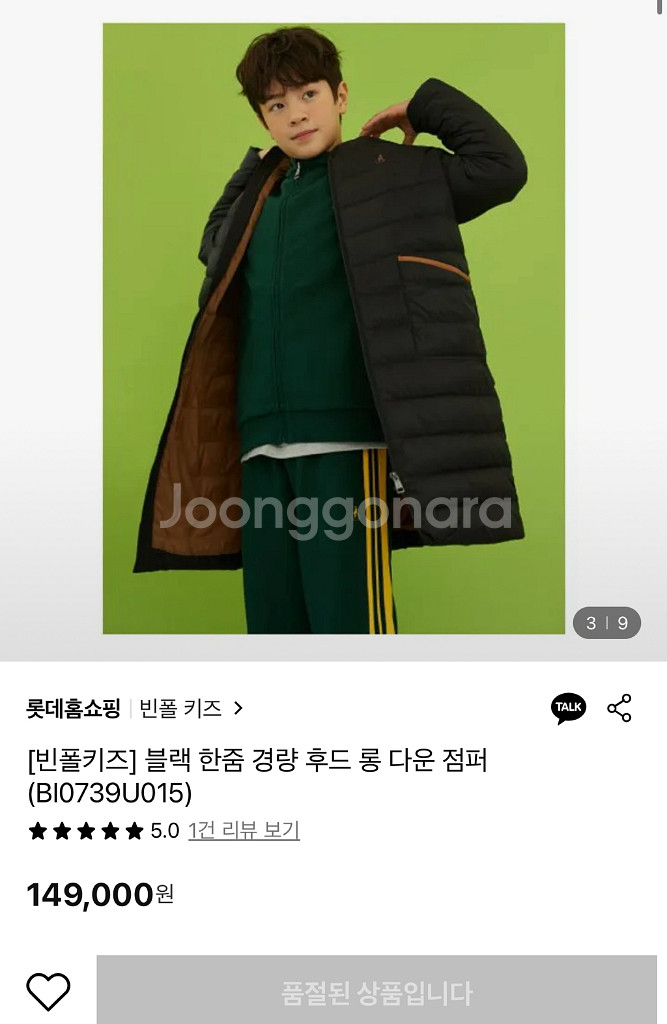Share product via KakaoTalk icon

point(568,708)
